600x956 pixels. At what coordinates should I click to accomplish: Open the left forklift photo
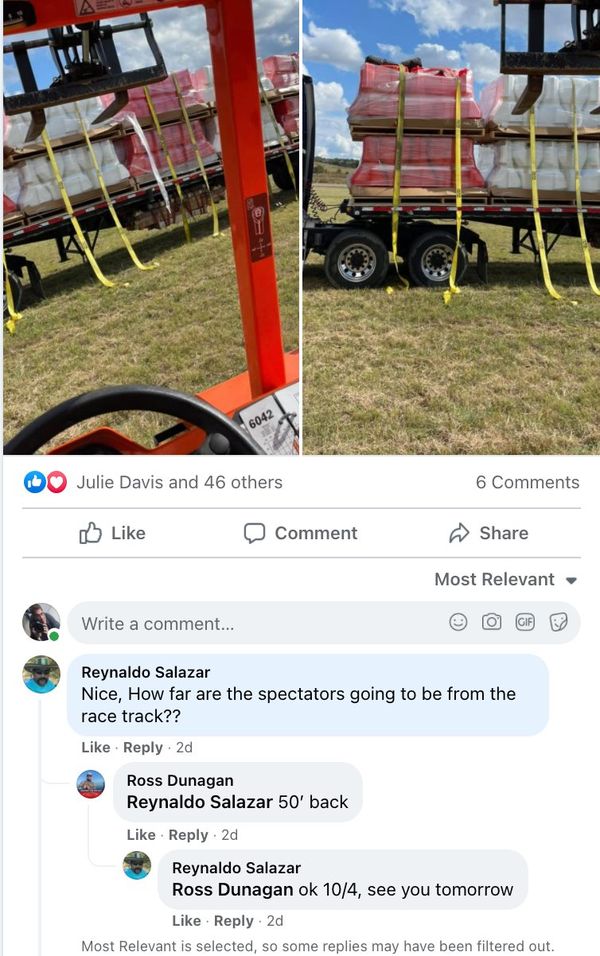coord(150,228)
